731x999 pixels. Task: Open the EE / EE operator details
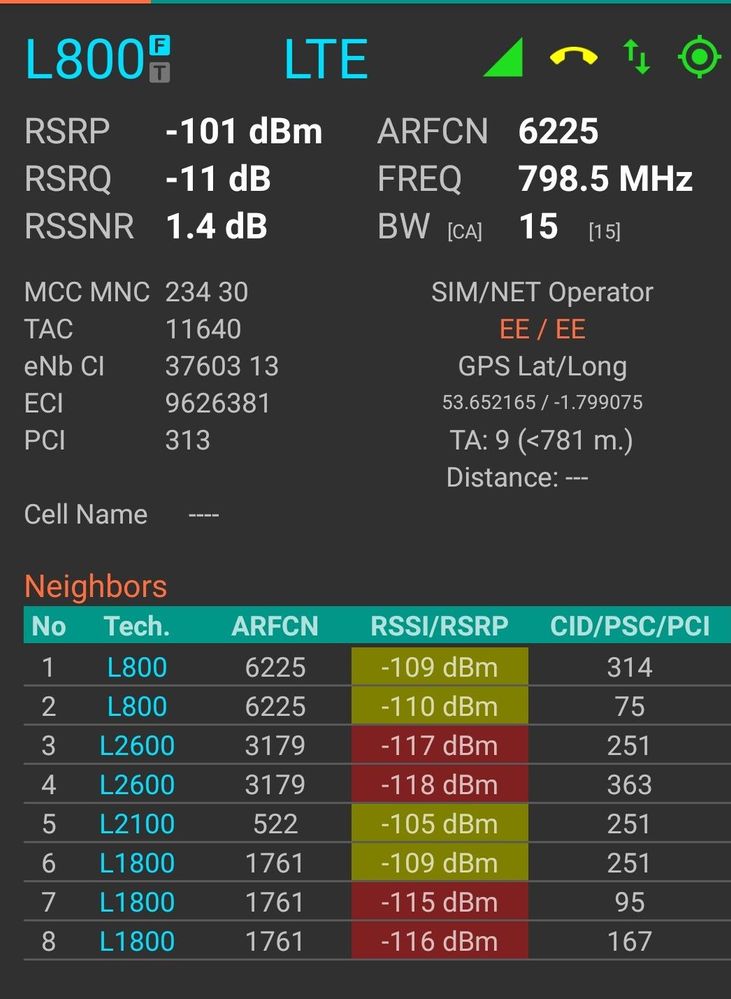point(544,327)
